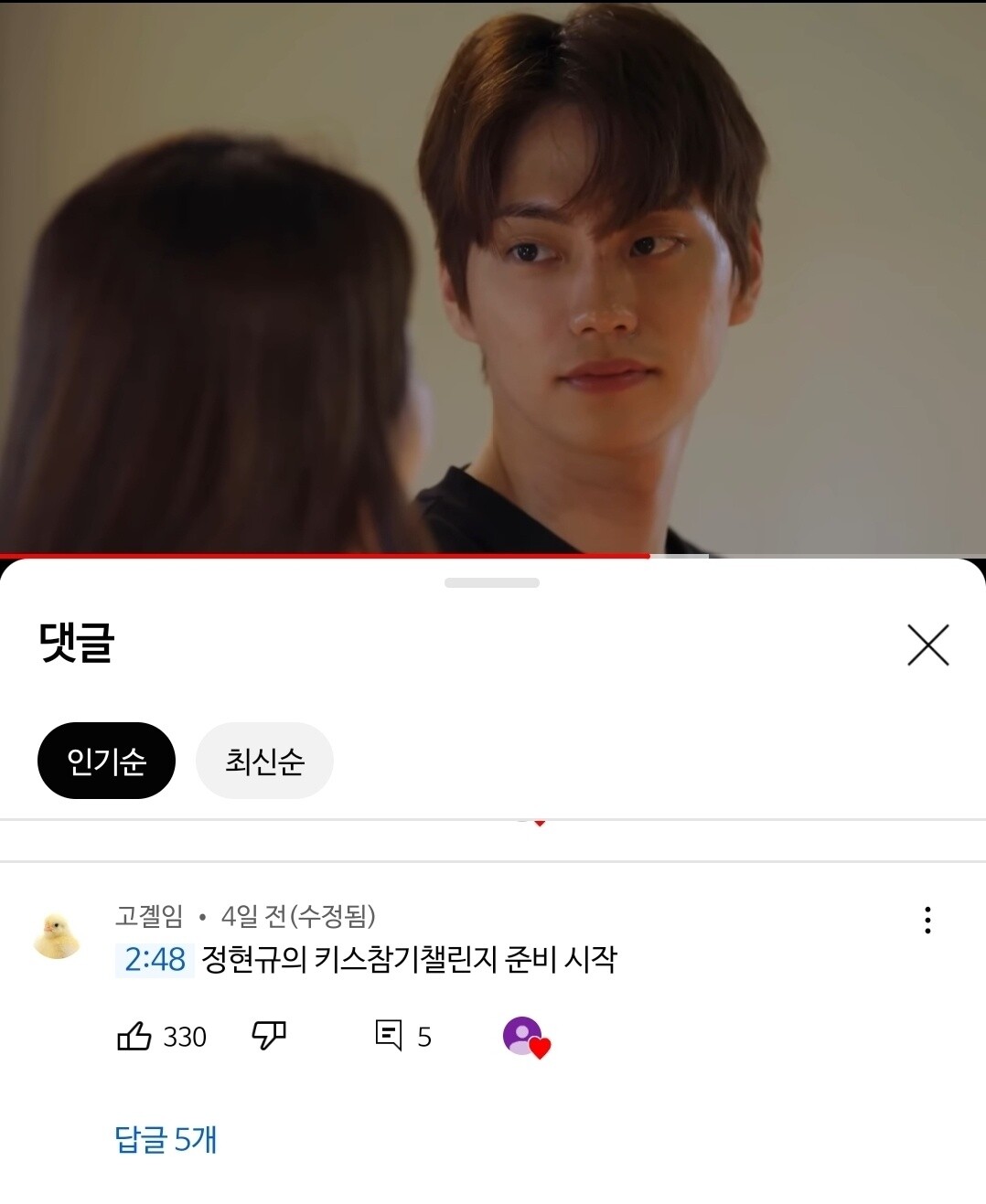Tap the video frame to show player controls

point(493,274)
